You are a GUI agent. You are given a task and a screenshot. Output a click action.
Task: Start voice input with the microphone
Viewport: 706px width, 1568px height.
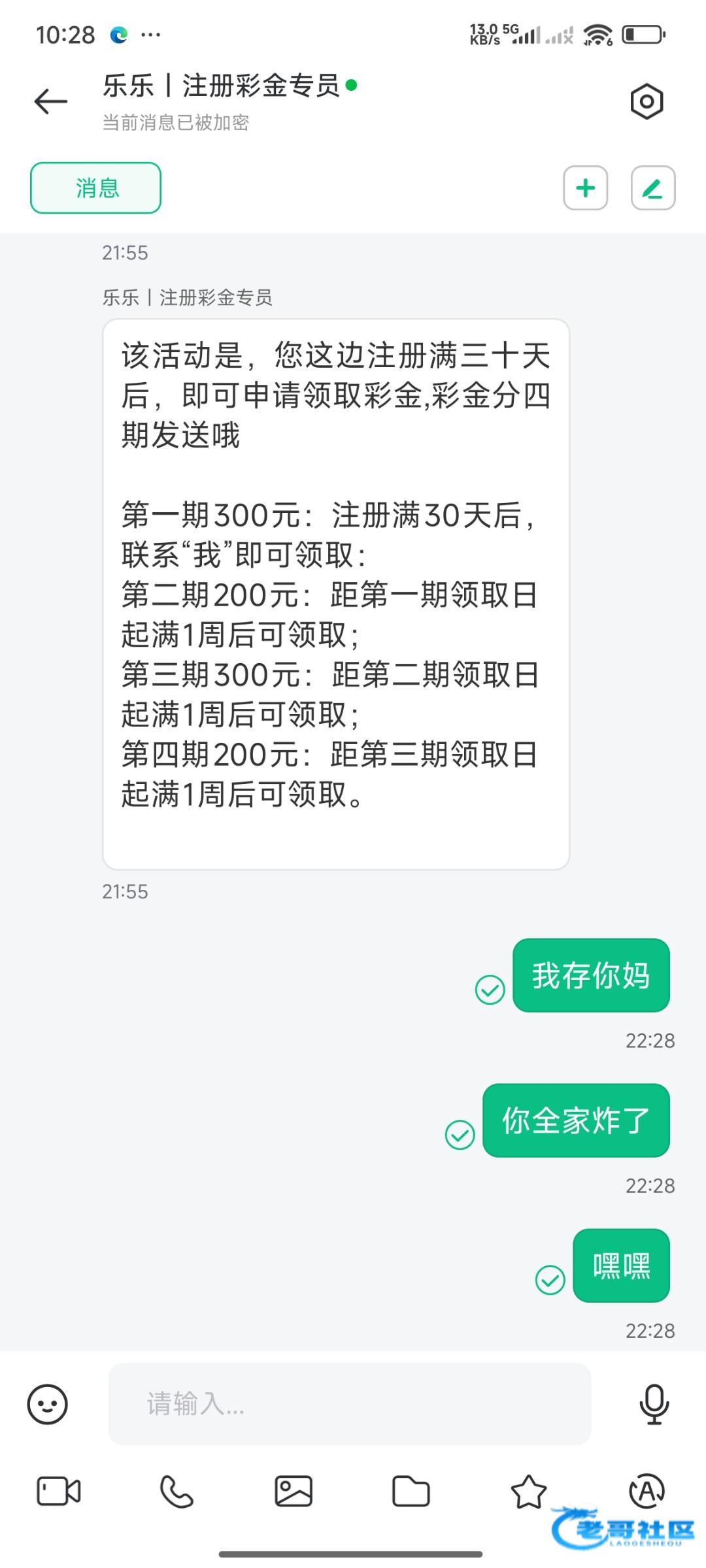654,1403
